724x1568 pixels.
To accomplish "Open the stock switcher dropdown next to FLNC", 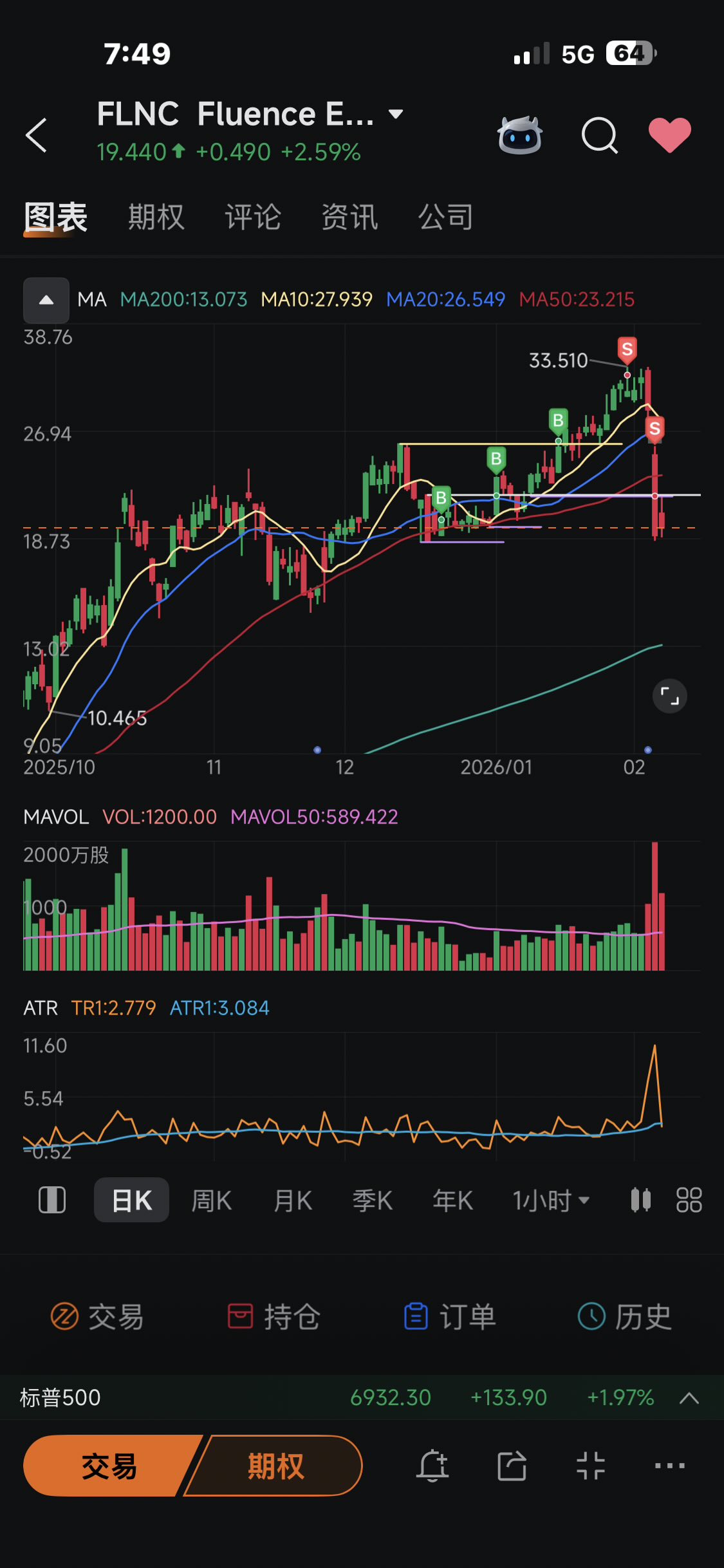I will (395, 115).
